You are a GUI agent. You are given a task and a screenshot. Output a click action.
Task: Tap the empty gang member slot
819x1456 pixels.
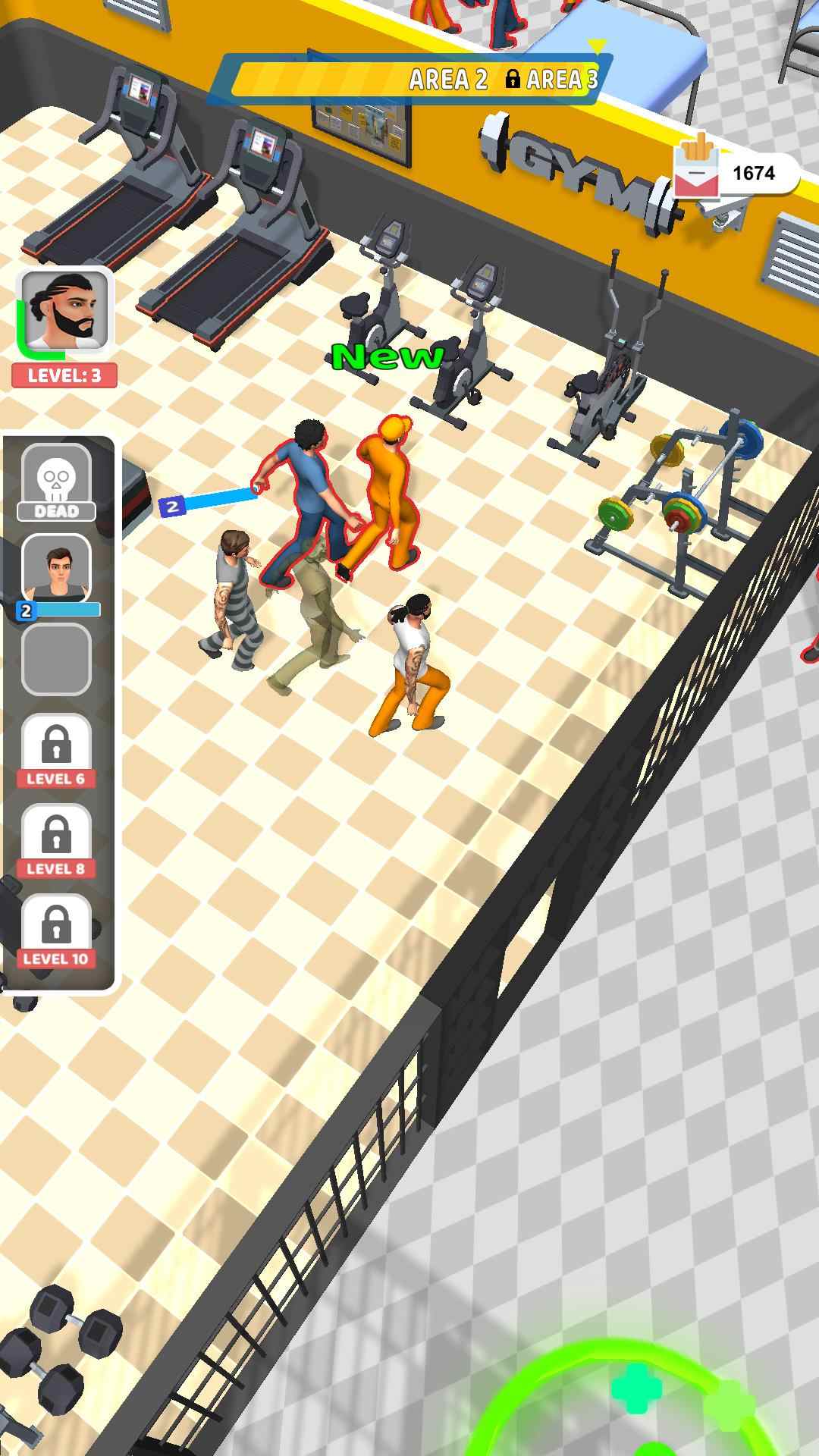pos(57,659)
